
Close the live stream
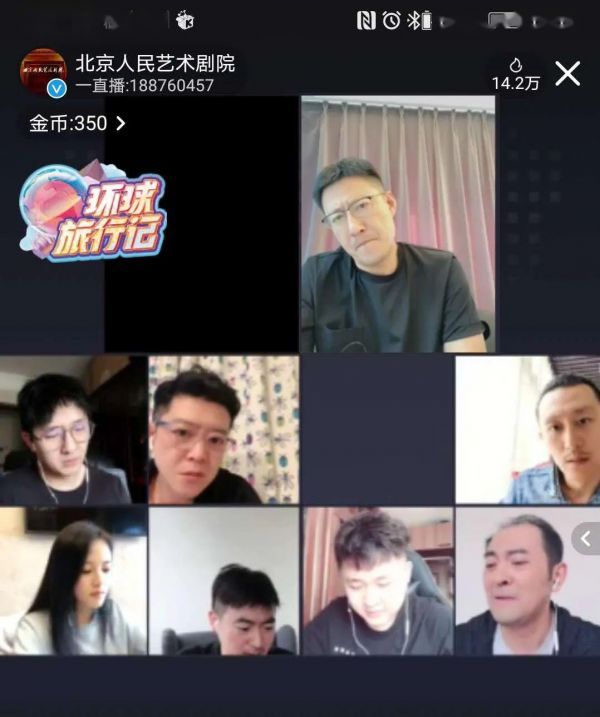[567, 73]
